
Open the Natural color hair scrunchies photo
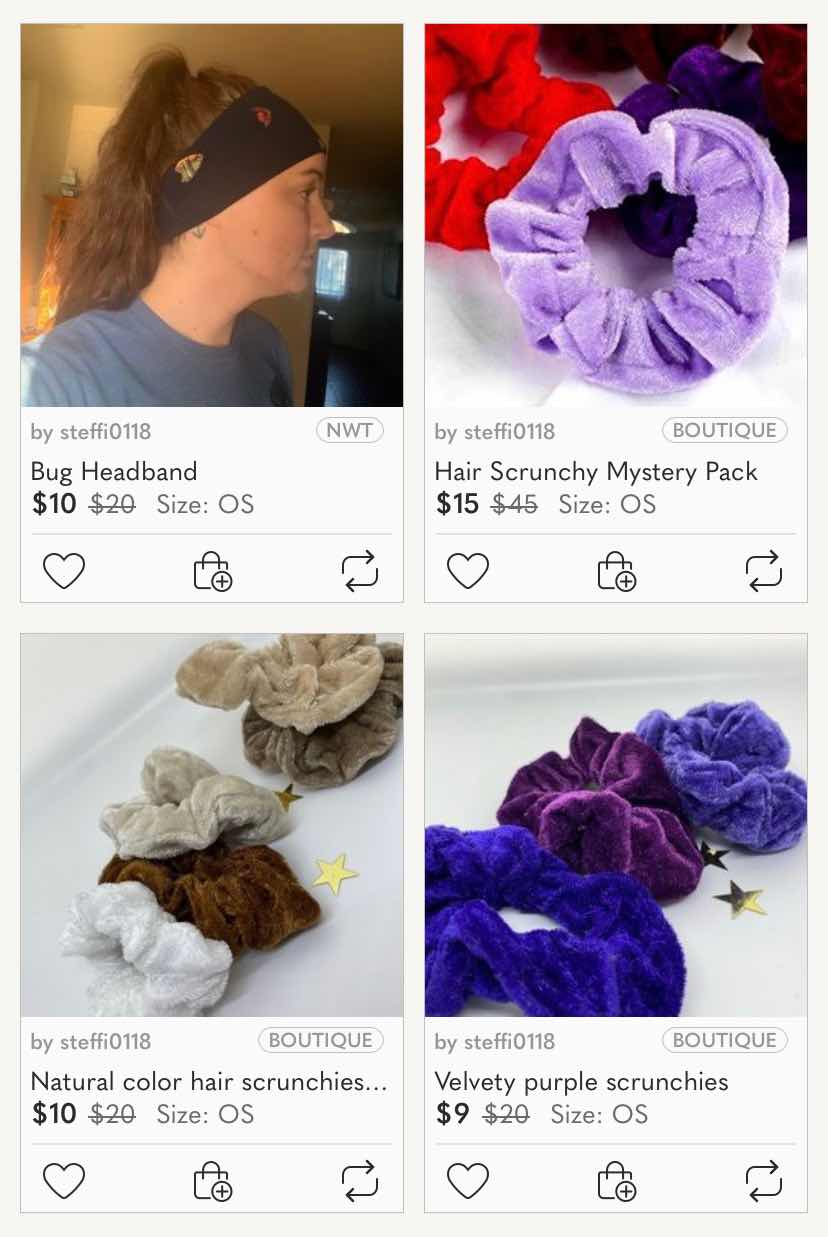[212, 825]
